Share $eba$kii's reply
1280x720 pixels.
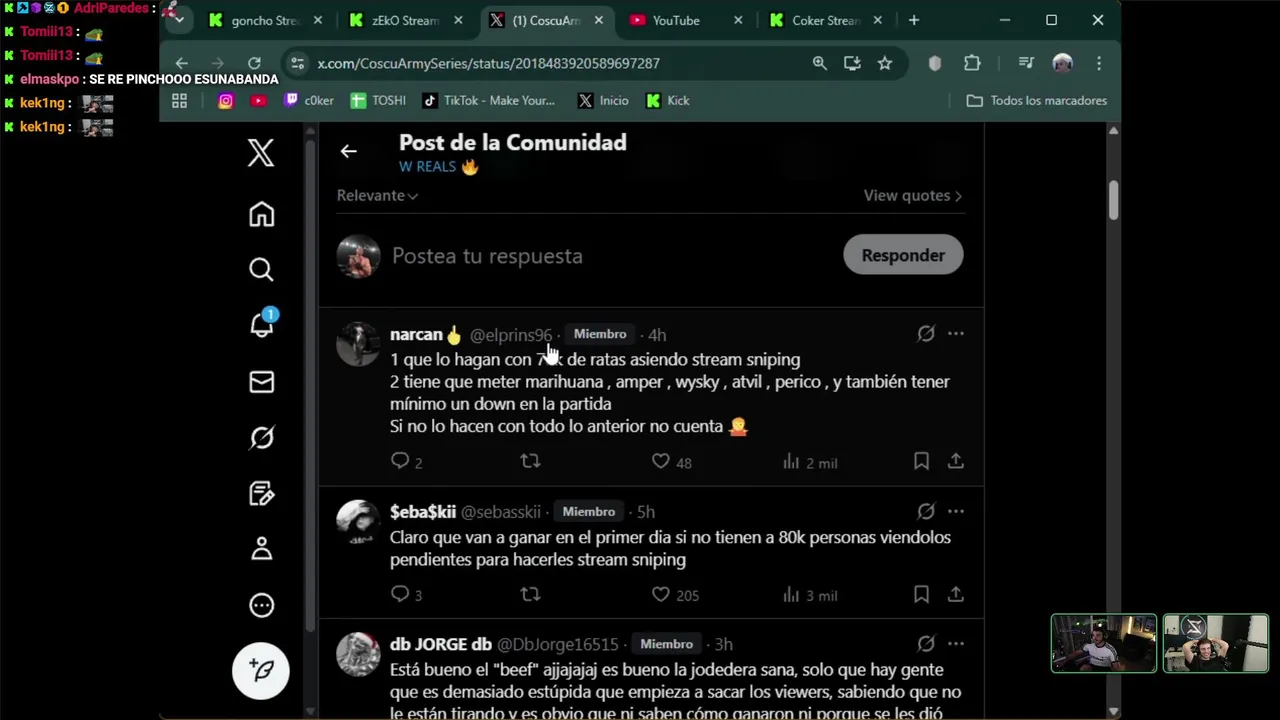[x=956, y=595]
